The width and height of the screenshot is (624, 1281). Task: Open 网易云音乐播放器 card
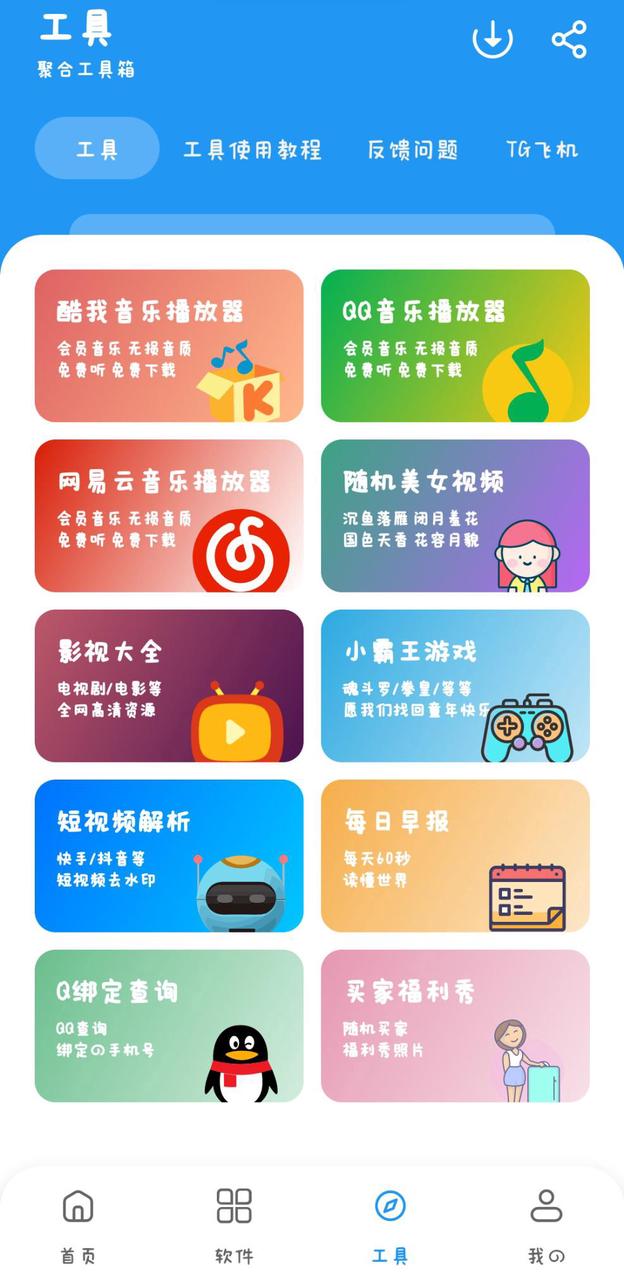click(169, 516)
